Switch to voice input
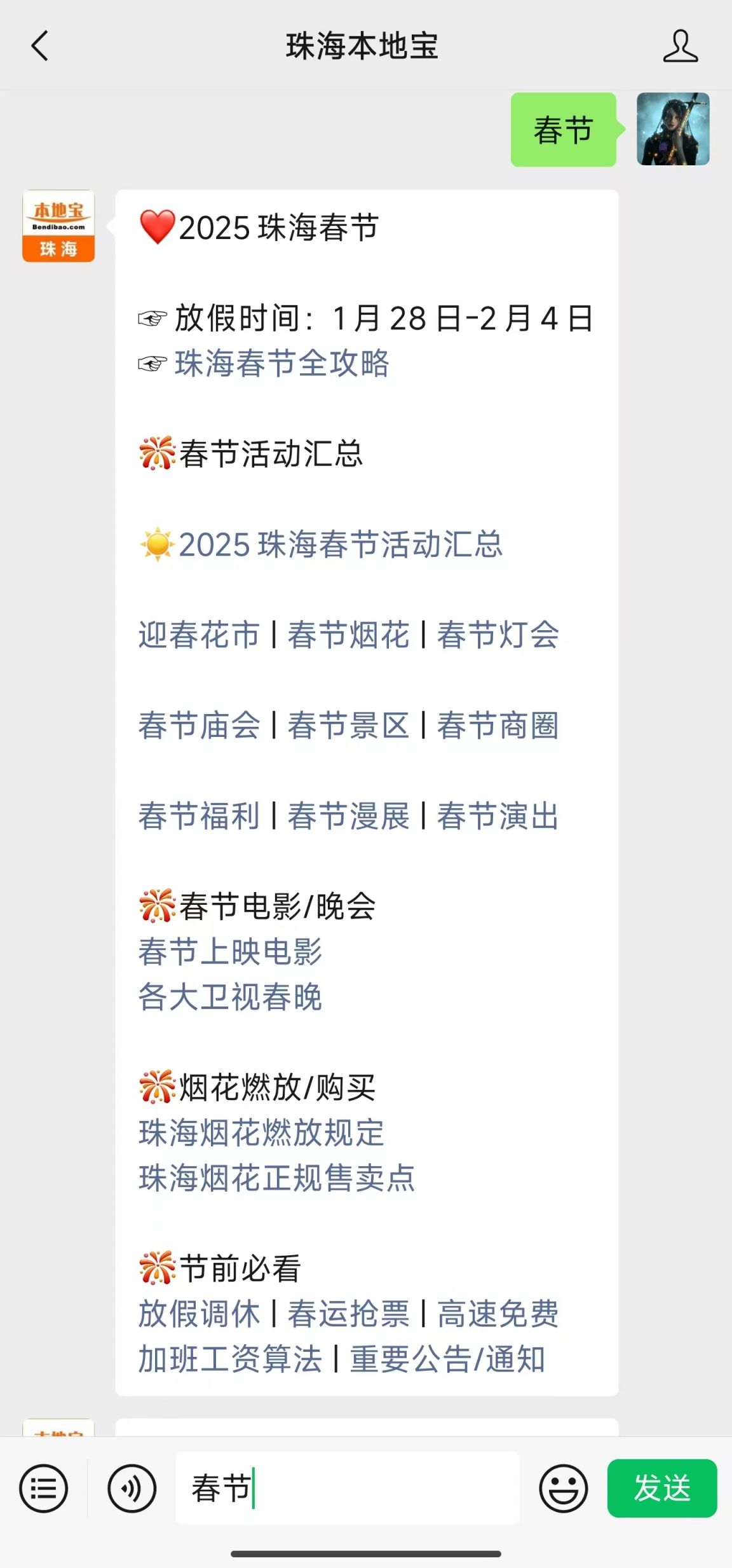Viewport: 732px width, 1568px height. click(x=132, y=1489)
